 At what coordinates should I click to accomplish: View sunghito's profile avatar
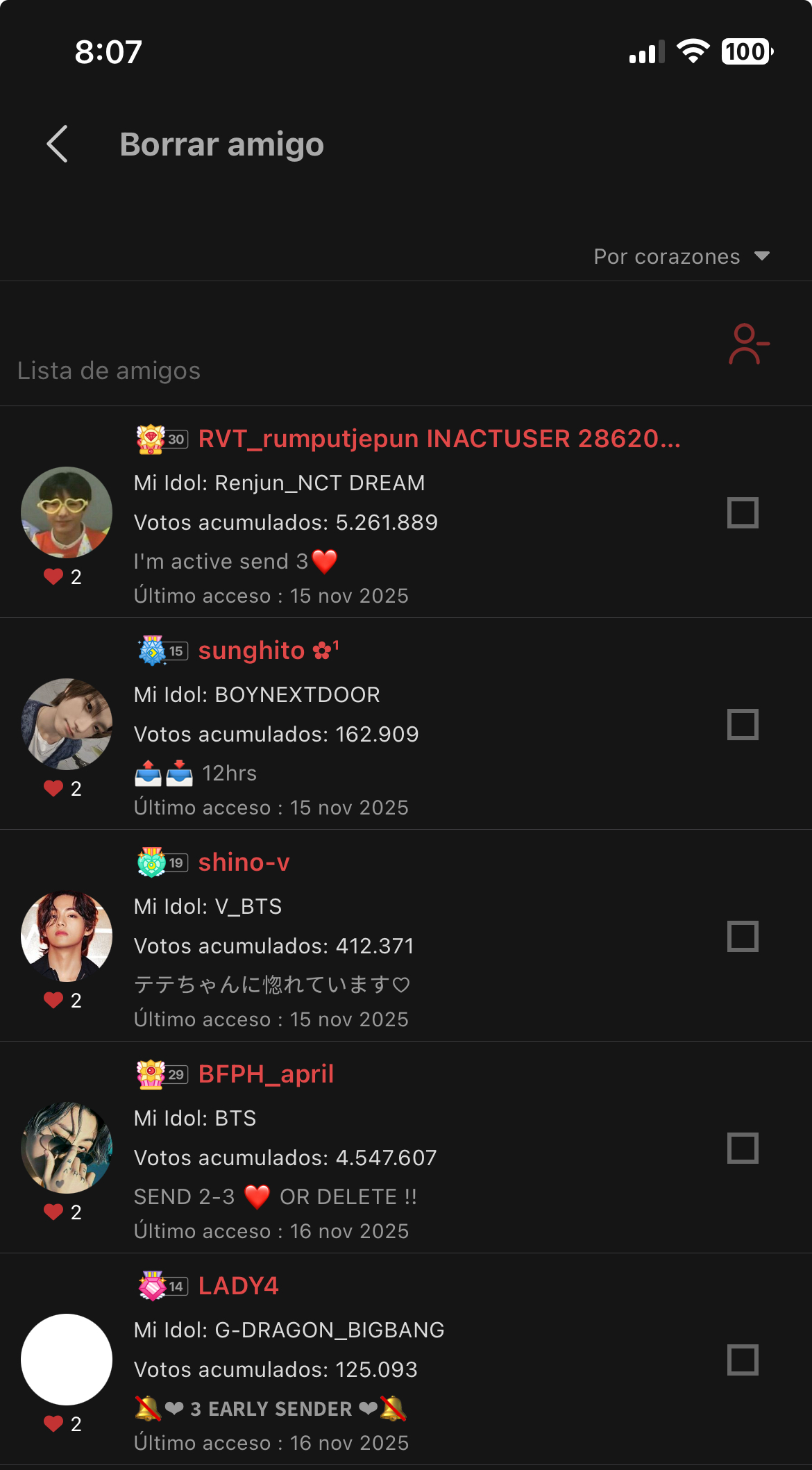(67, 724)
